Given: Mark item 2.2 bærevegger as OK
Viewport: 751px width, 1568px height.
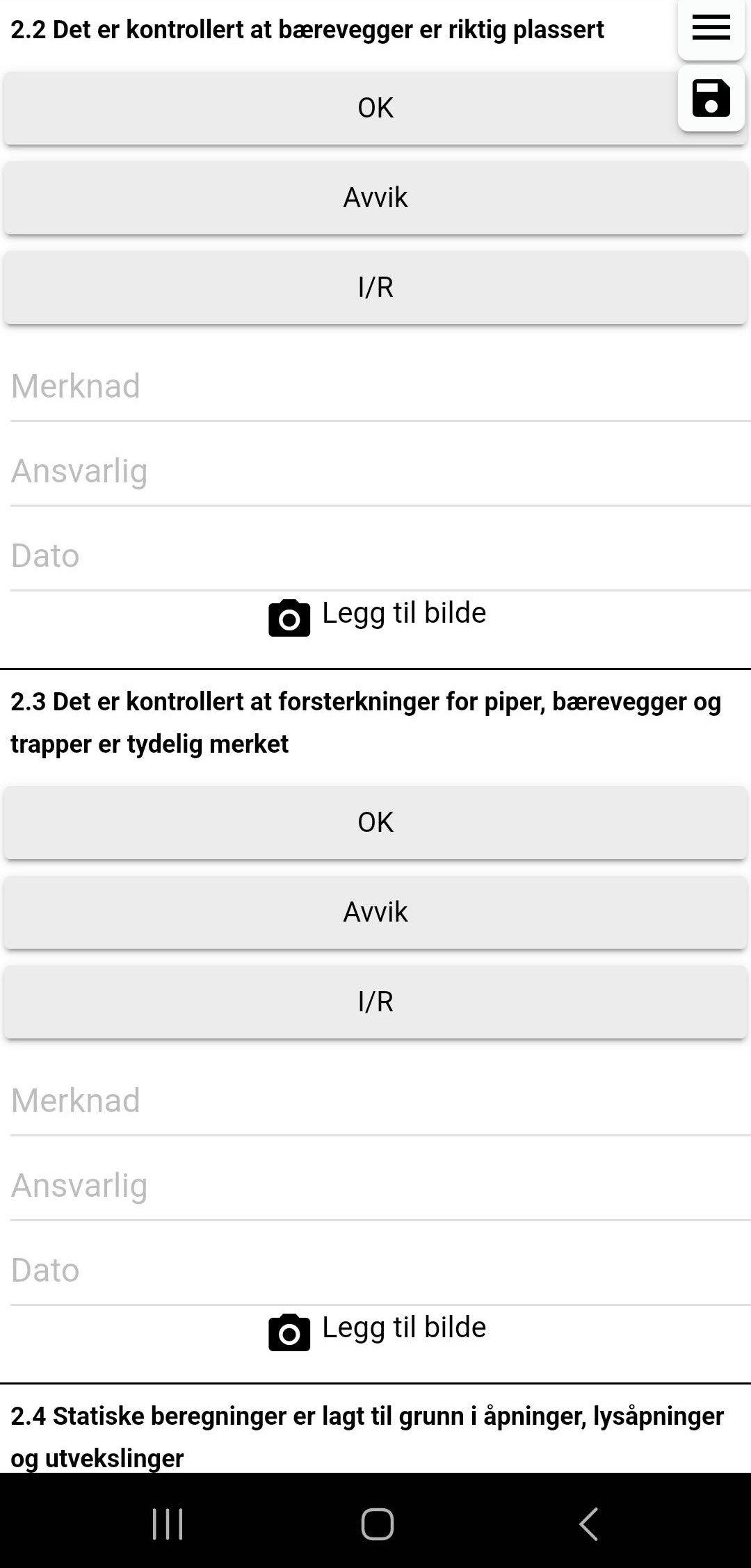Looking at the screenshot, I should (375, 108).
